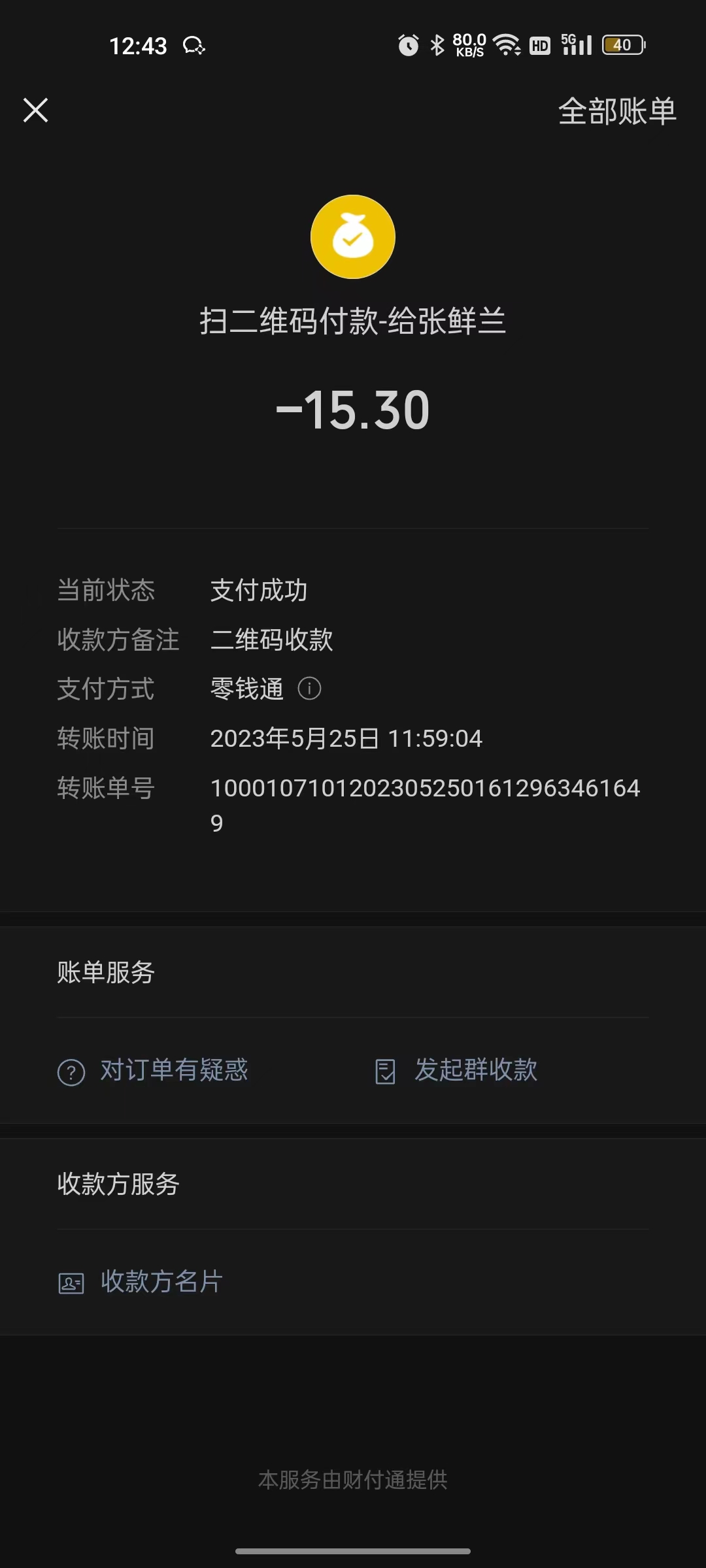Tap the info icon beside 零钱通
The image size is (706, 1568).
tap(309, 689)
